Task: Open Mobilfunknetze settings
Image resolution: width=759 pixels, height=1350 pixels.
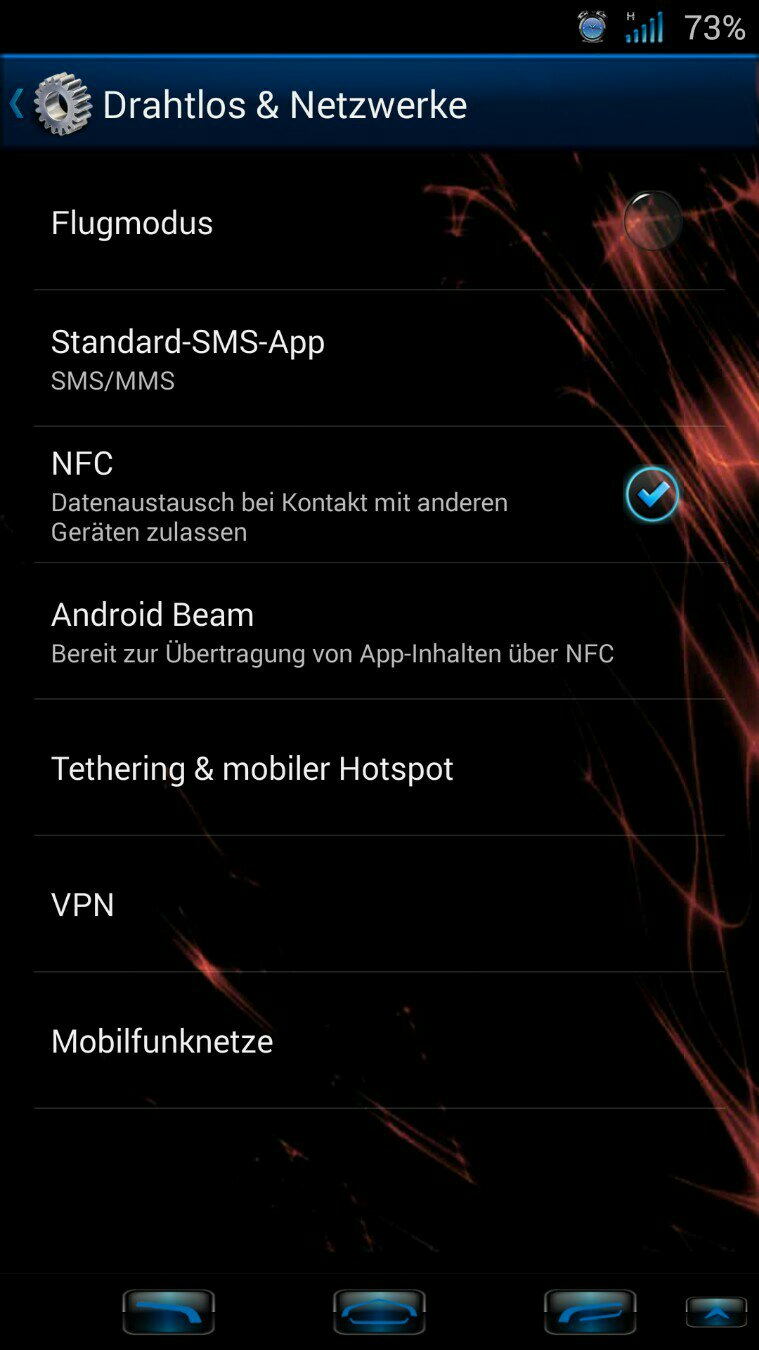Action: tap(379, 1041)
